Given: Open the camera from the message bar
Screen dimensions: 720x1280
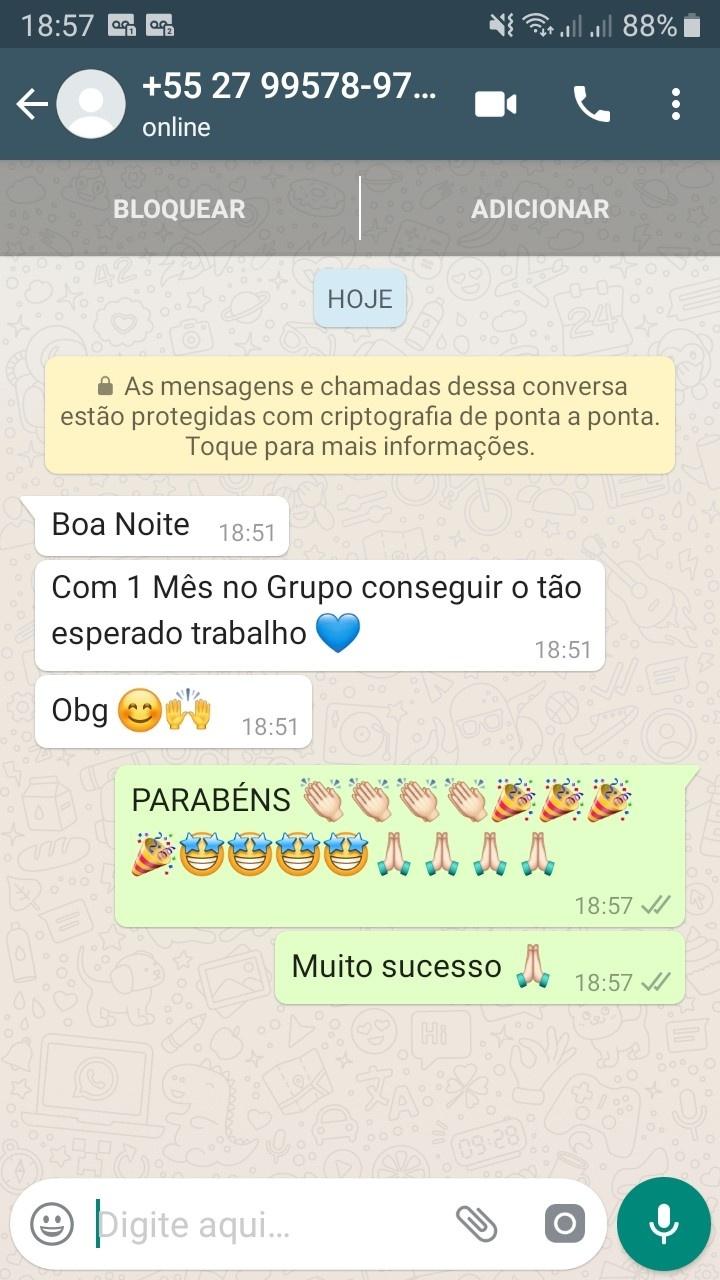Looking at the screenshot, I should coord(565,1224).
